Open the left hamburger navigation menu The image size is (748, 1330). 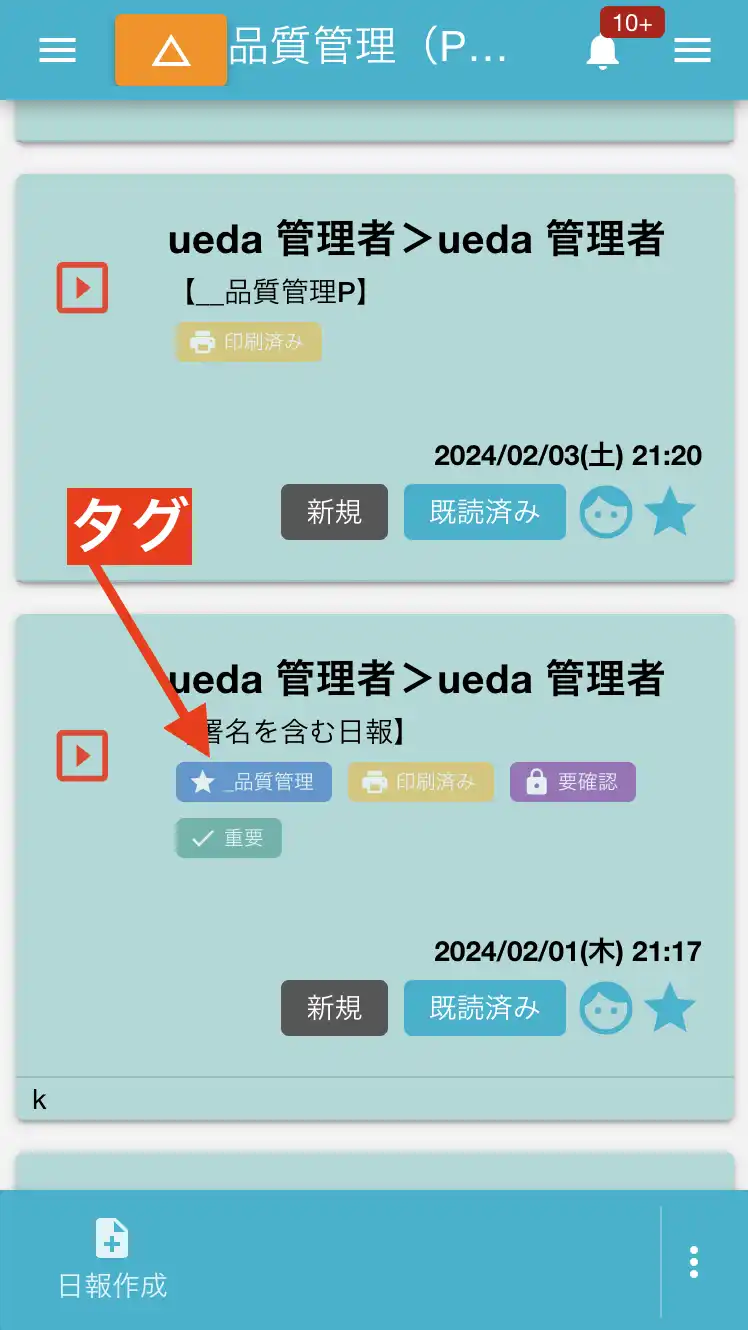[x=57, y=50]
